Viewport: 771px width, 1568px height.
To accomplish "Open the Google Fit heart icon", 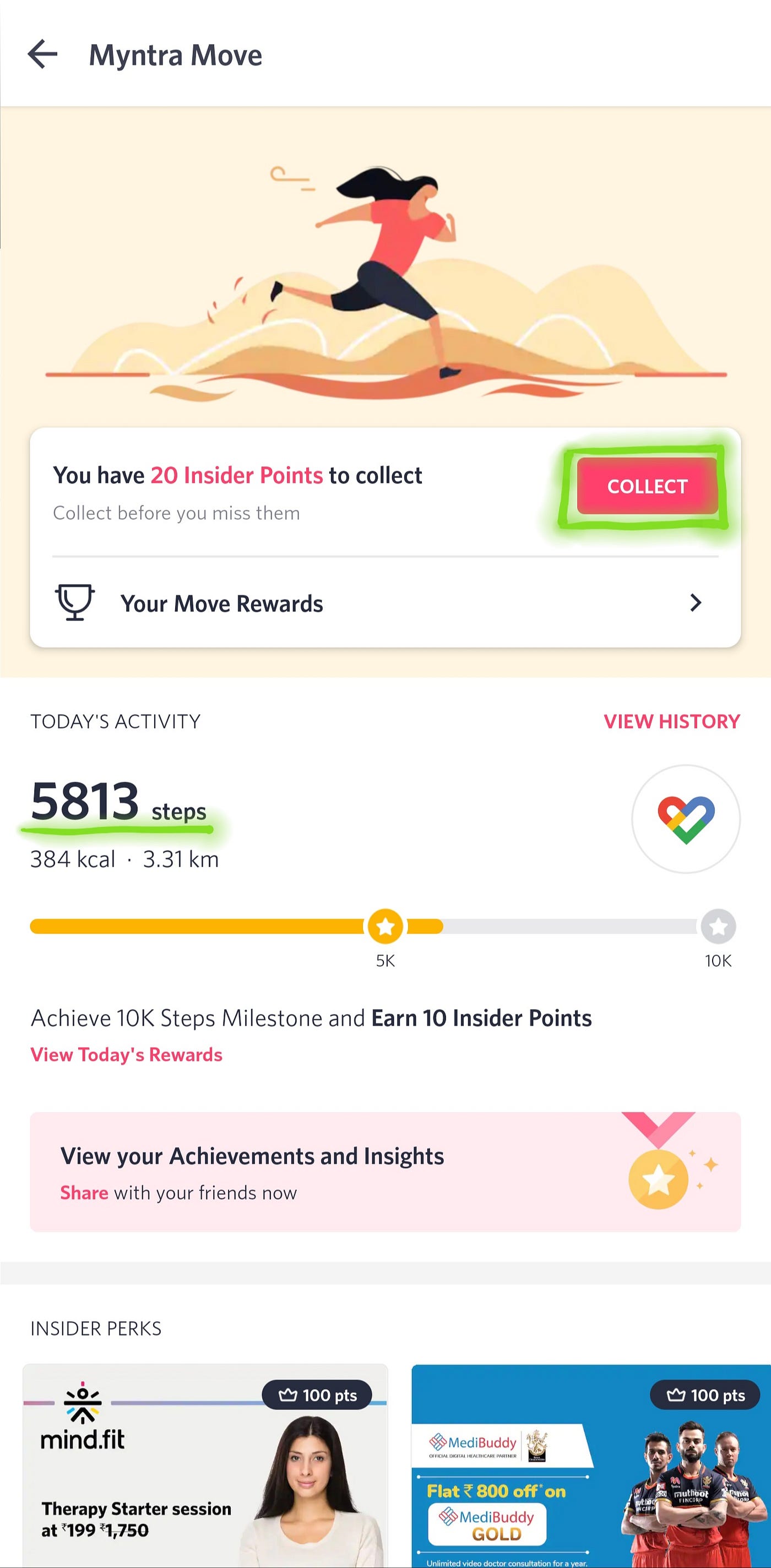I will [x=686, y=819].
